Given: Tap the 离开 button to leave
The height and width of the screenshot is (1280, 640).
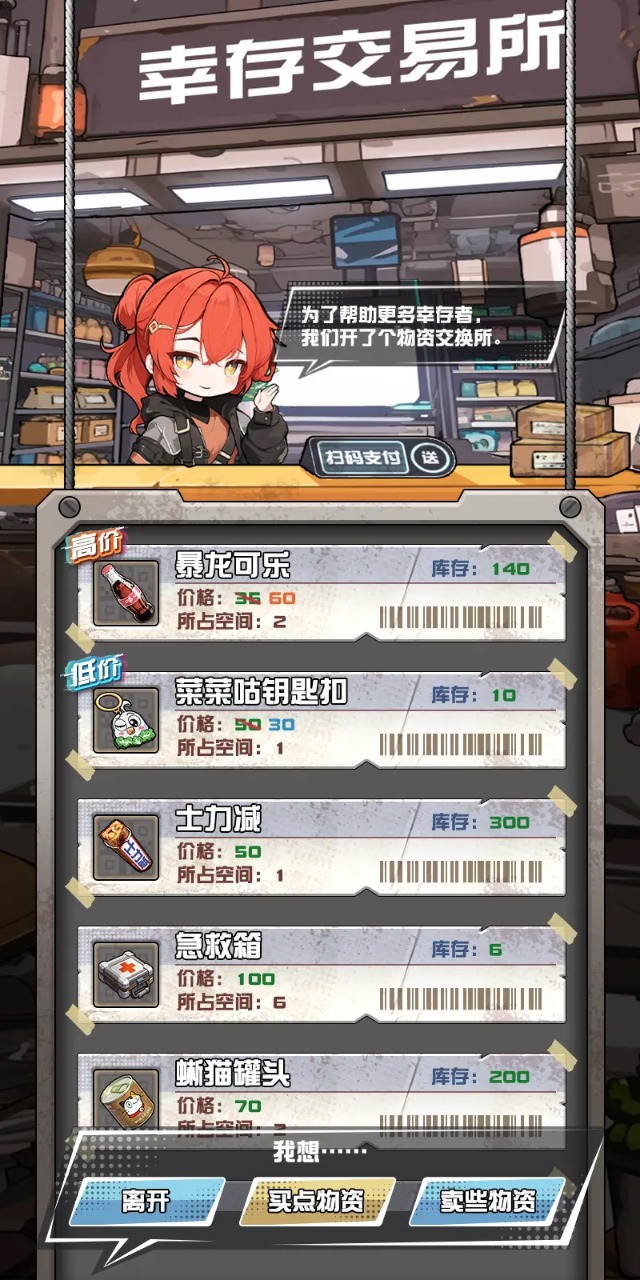Looking at the screenshot, I should [x=146, y=1201].
